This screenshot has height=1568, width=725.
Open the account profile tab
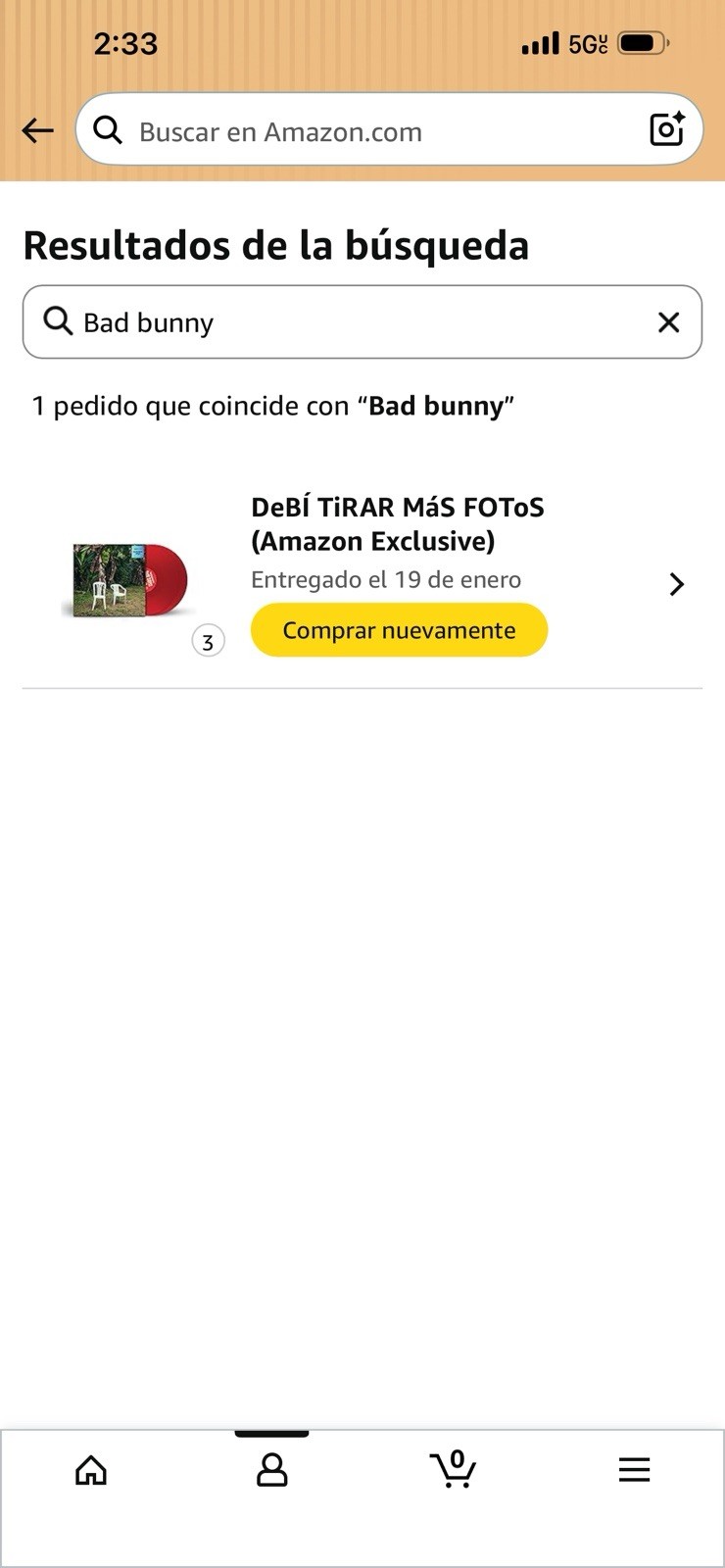tap(271, 1470)
